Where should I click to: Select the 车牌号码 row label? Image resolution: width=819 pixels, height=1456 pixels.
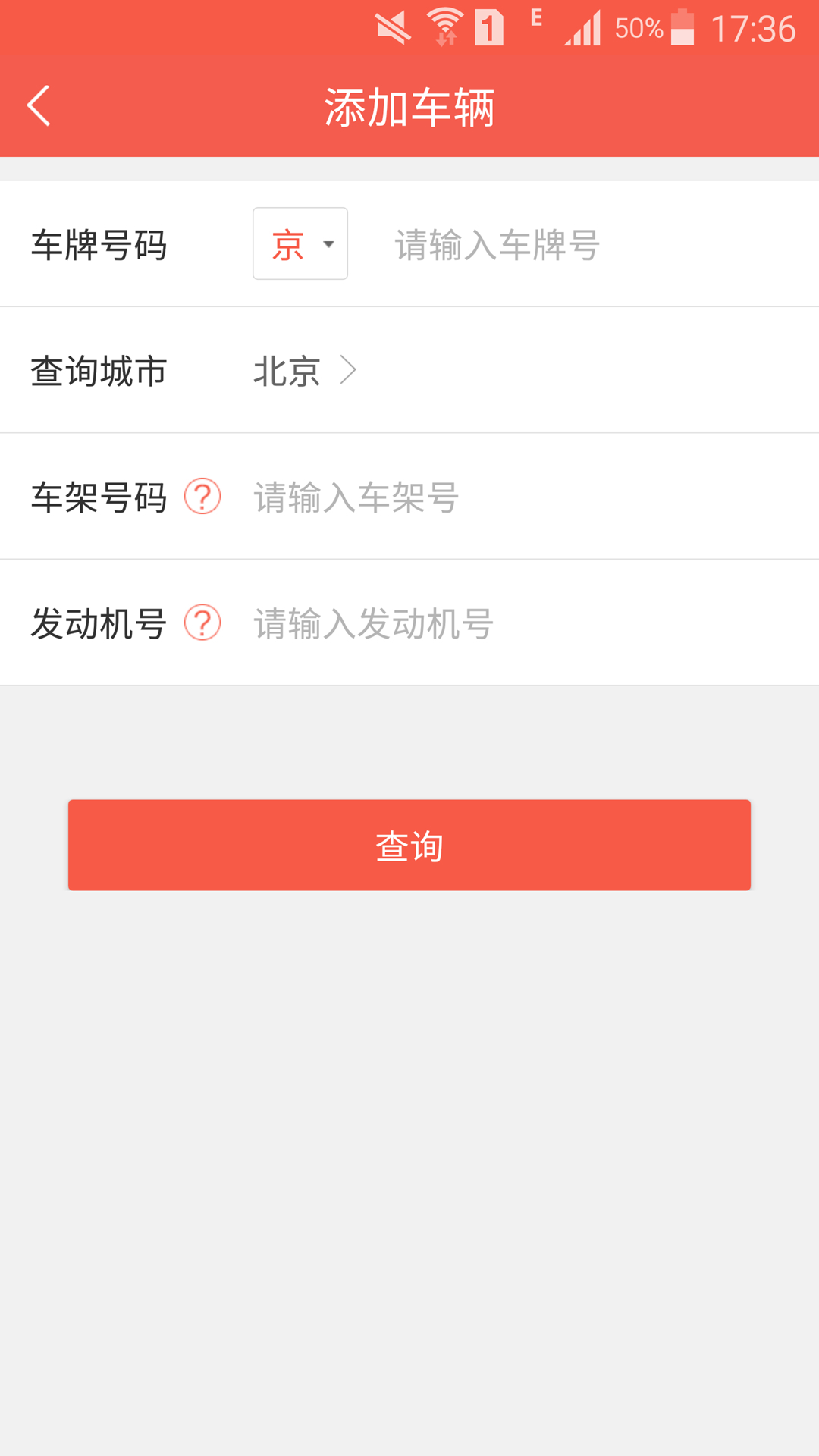click(99, 243)
